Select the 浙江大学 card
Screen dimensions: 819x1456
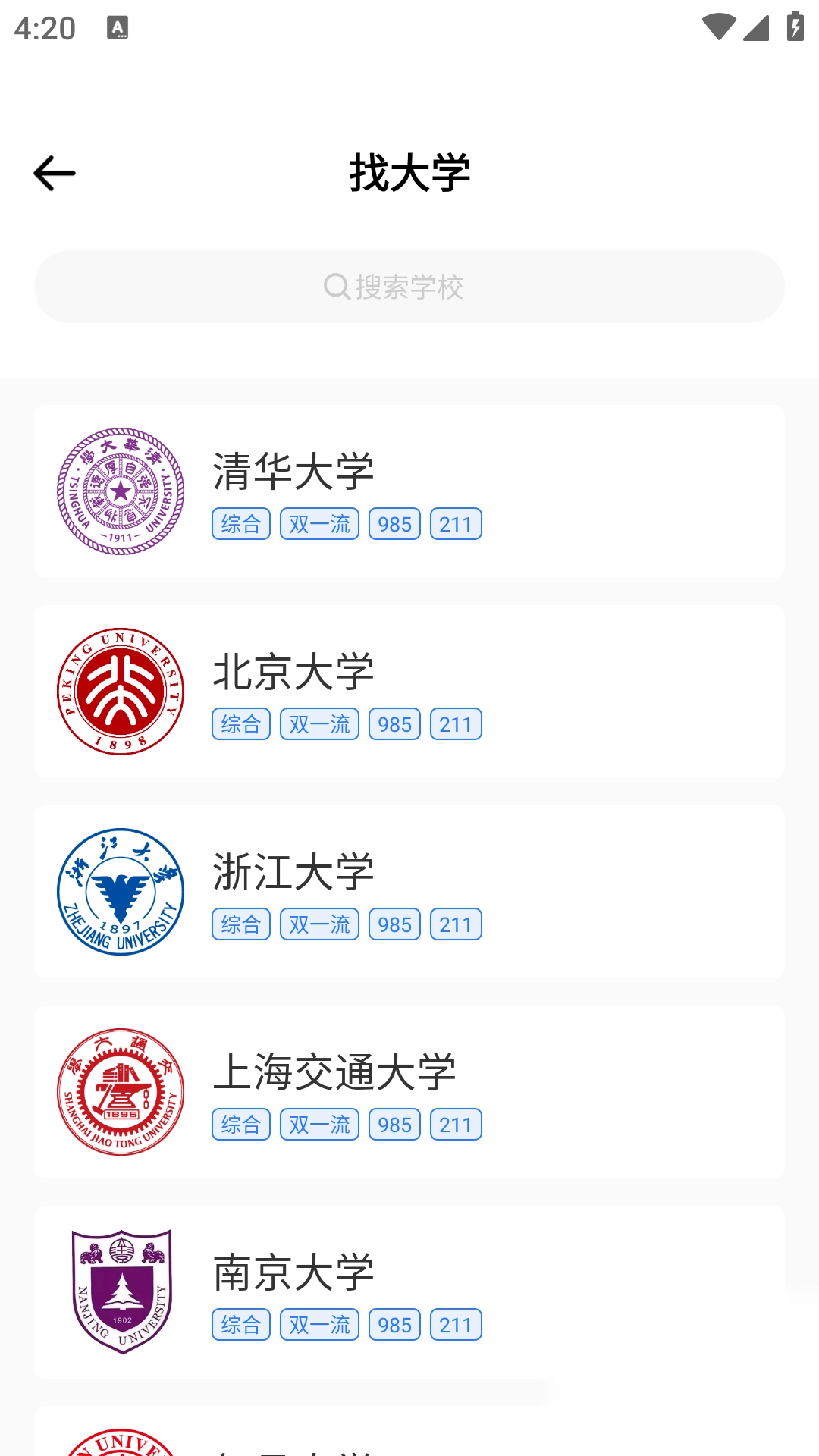coord(409,892)
